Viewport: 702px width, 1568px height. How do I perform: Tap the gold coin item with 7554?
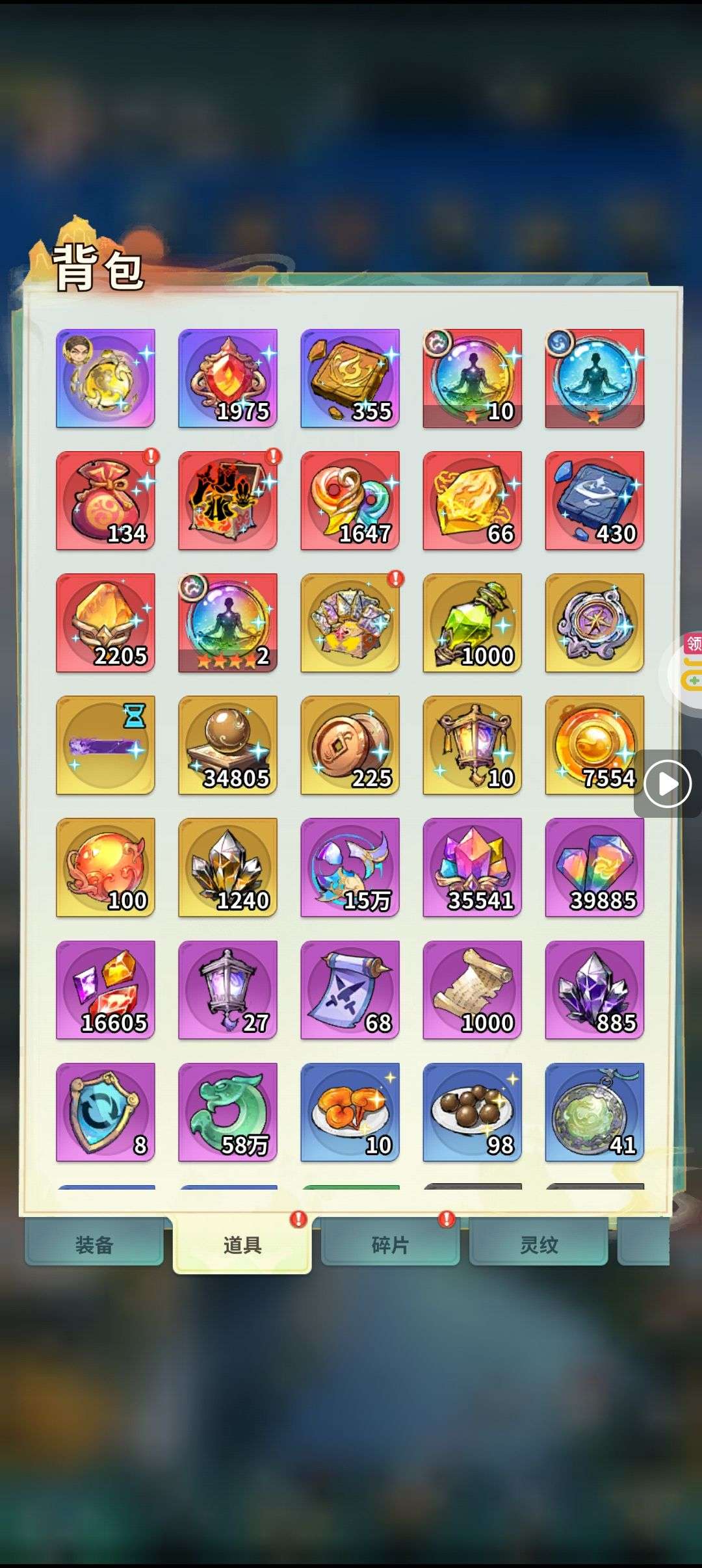594,745
